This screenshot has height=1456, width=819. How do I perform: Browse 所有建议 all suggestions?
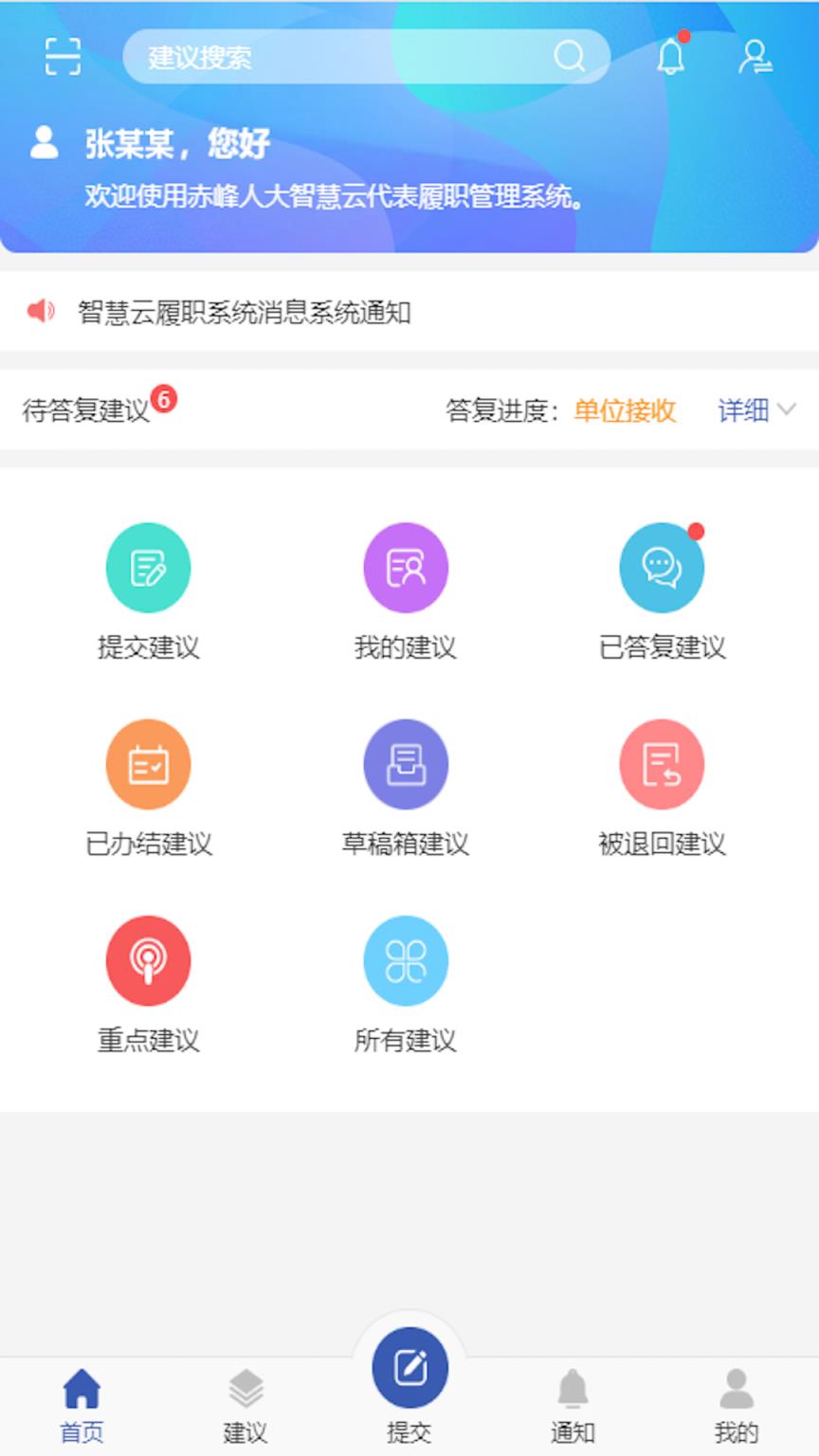click(406, 959)
